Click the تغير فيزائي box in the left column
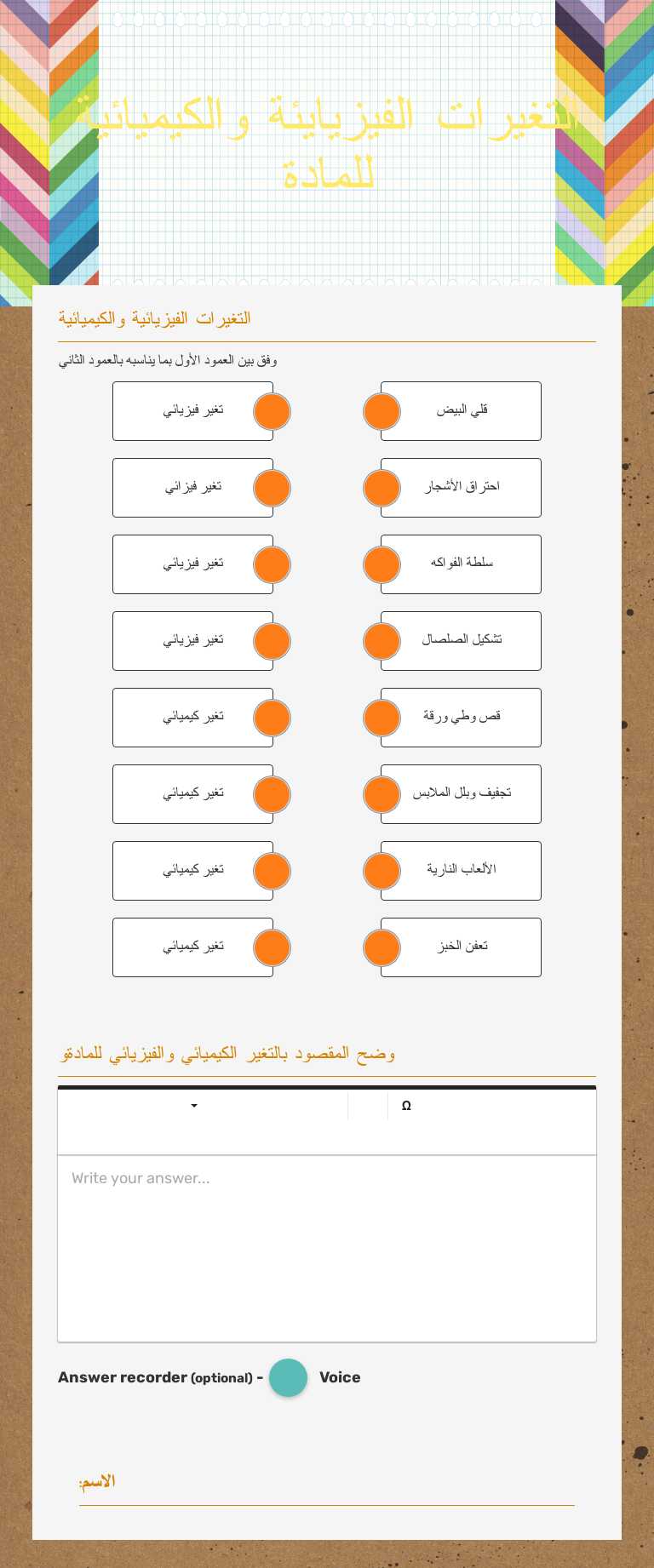 192,487
